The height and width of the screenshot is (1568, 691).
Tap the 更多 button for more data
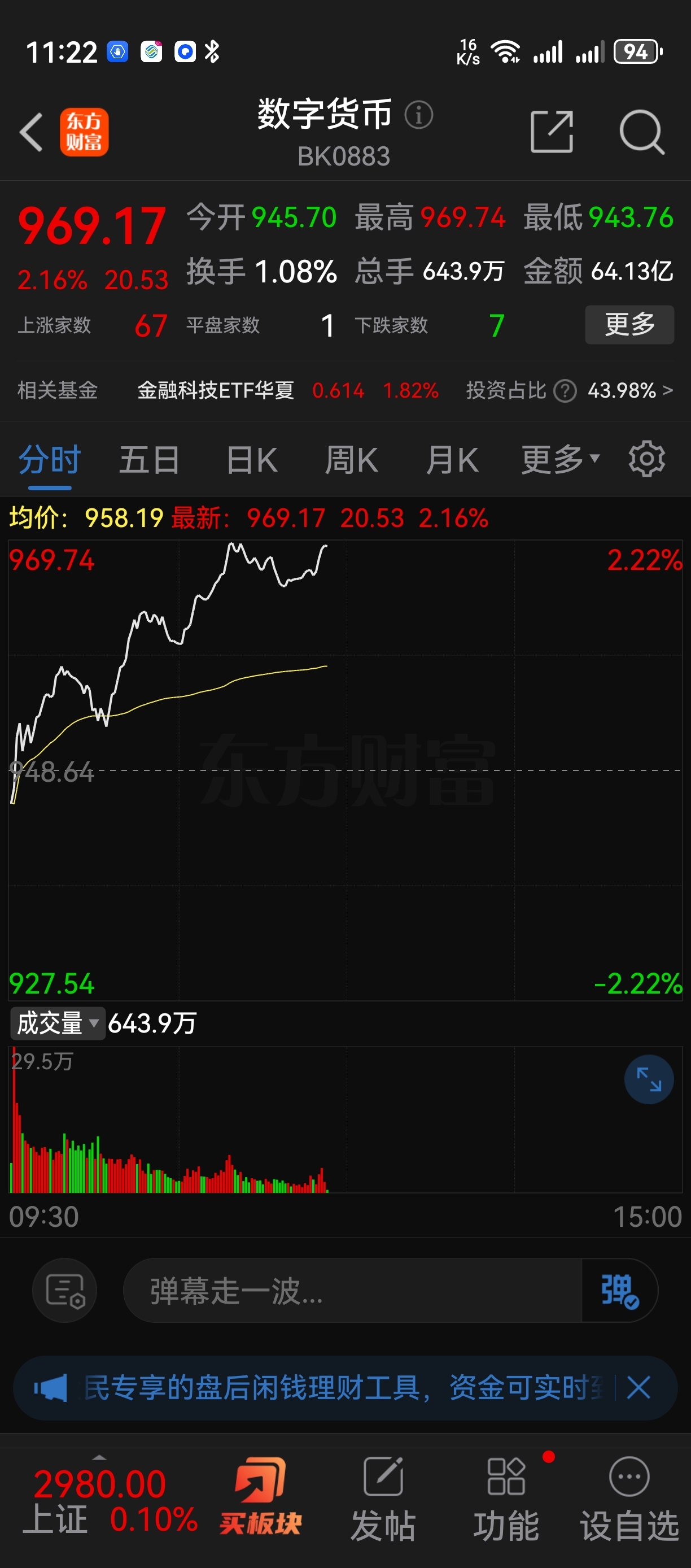pos(629,324)
